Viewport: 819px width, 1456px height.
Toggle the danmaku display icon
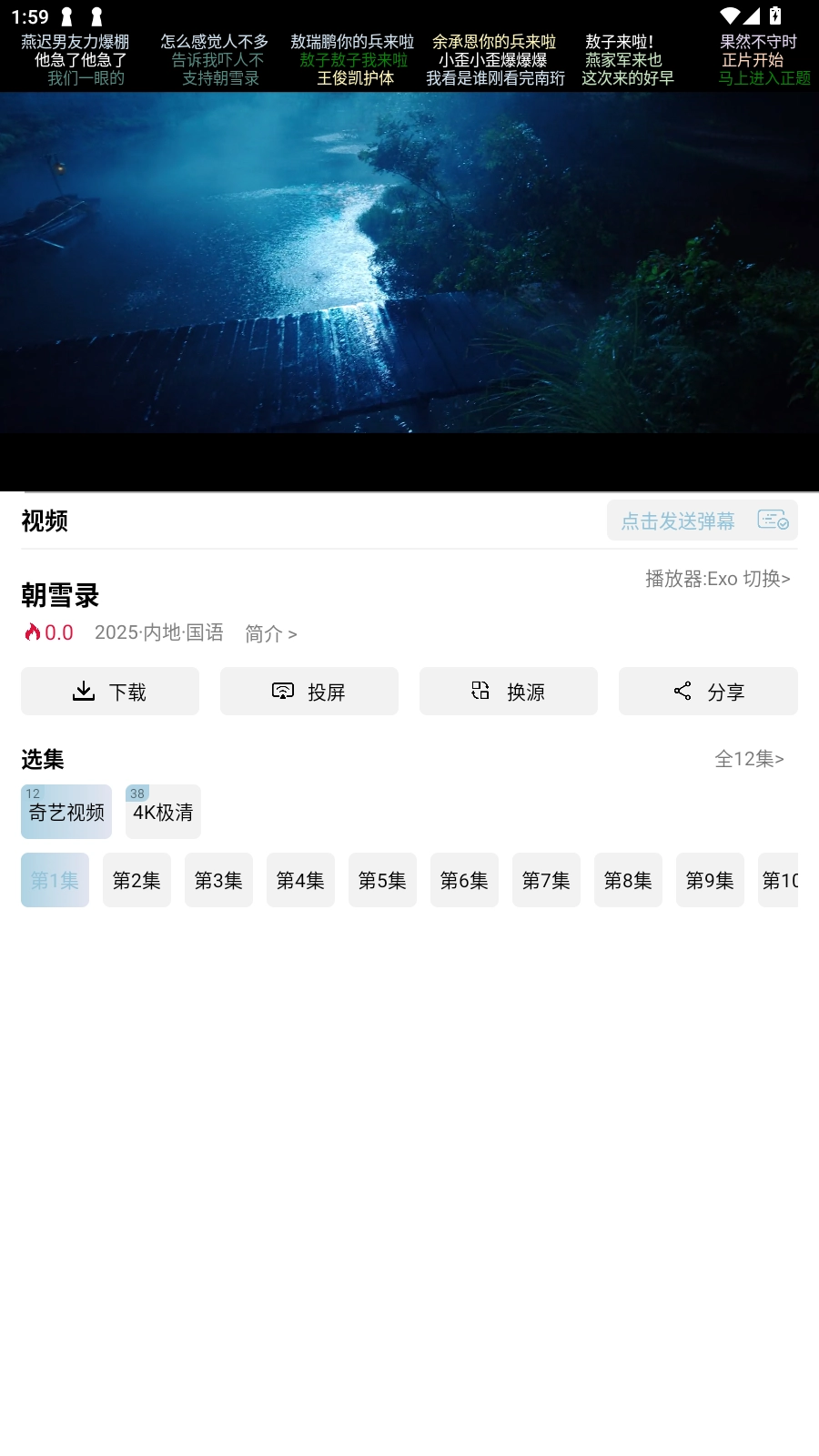(x=773, y=520)
